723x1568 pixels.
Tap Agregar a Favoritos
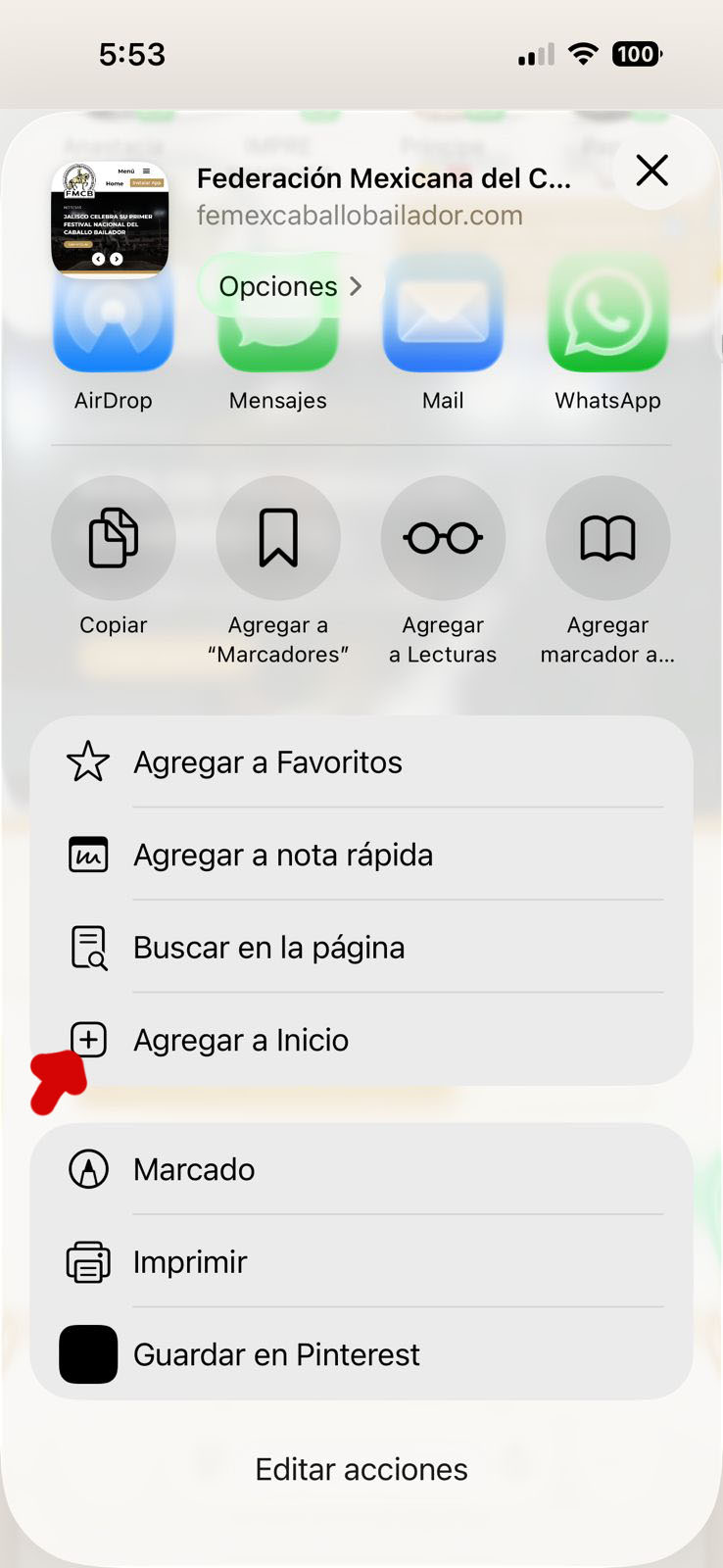click(362, 762)
